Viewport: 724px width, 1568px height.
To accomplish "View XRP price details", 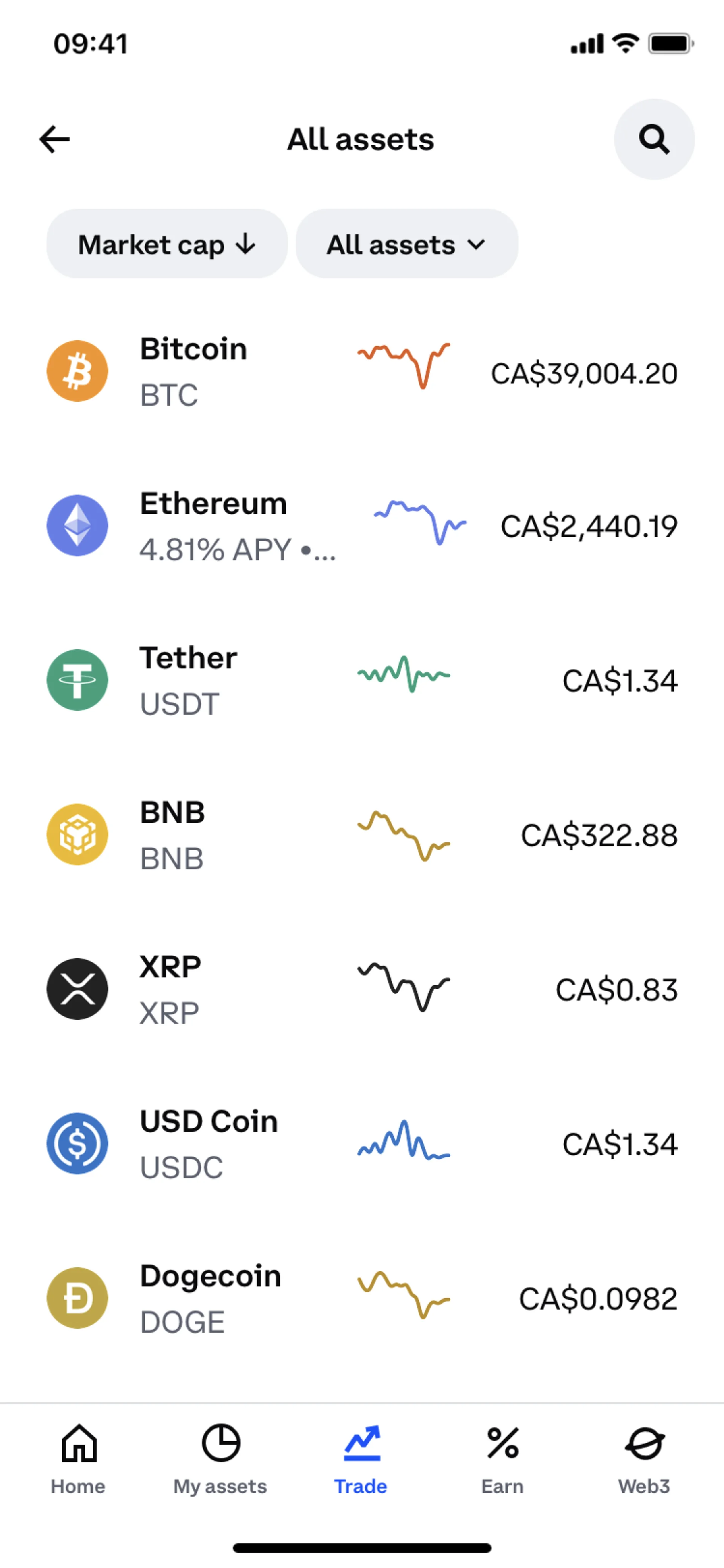I will click(x=361, y=989).
